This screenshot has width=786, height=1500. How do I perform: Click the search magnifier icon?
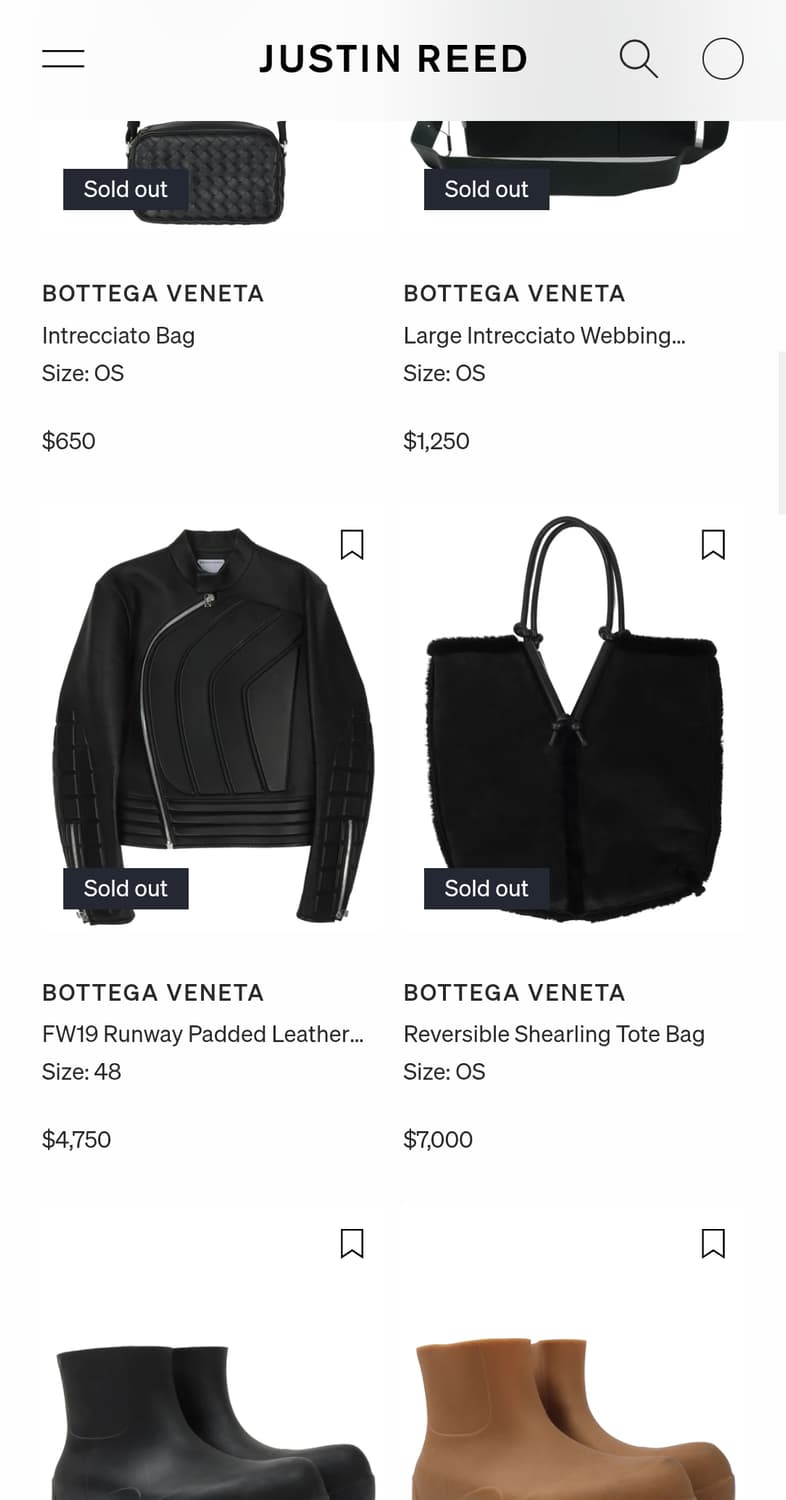click(x=638, y=58)
